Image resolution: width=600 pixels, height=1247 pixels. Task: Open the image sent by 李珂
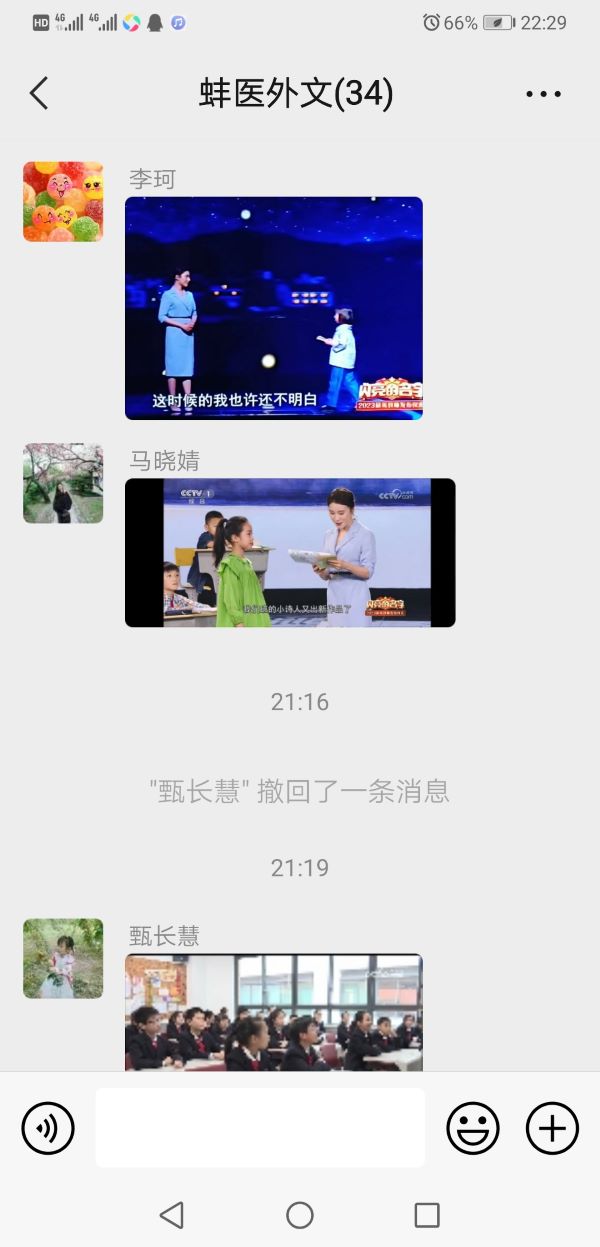click(x=273, y=308)
